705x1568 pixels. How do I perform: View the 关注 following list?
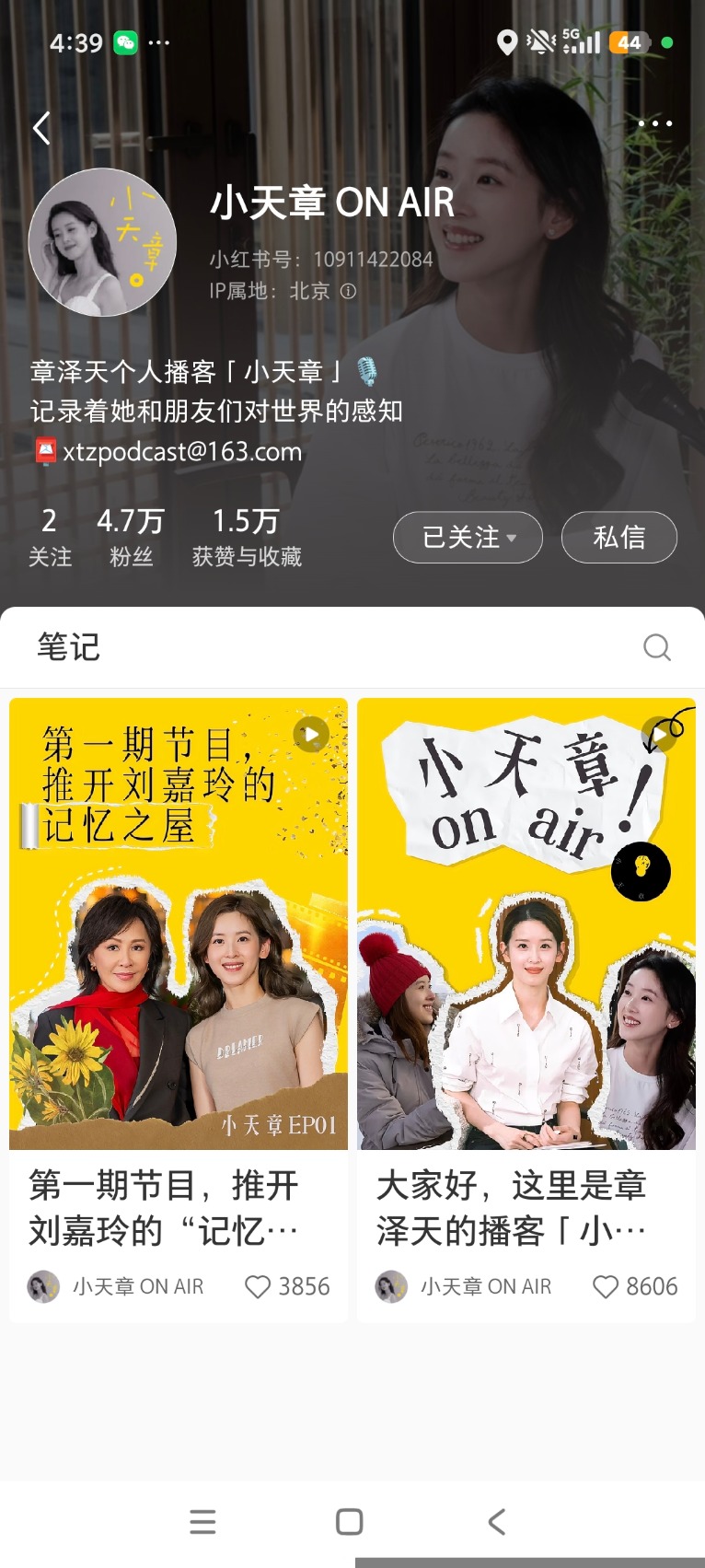tap(50, 537)
